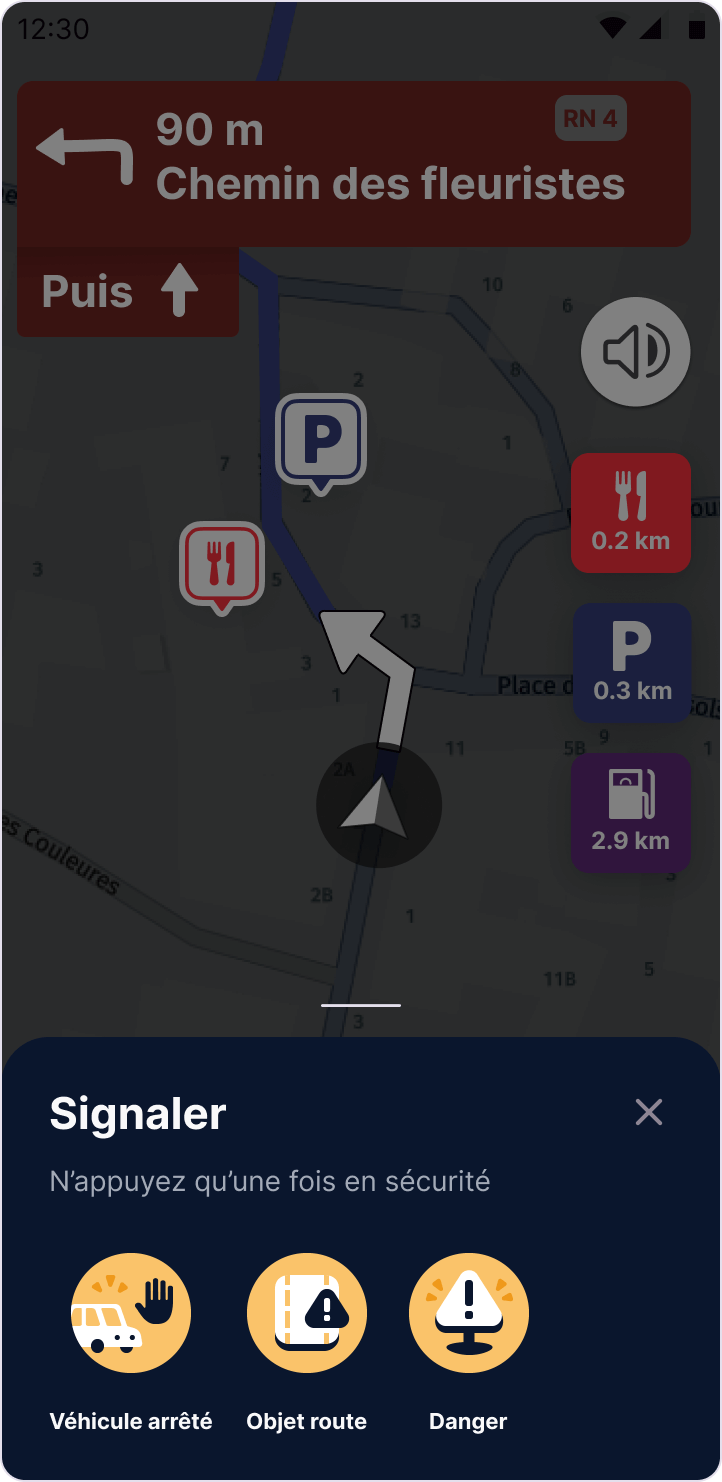The width and height of the screenshot is (722, 1482).
Task: Toggle the voice guidance sound
Action: tap(636, 352)
